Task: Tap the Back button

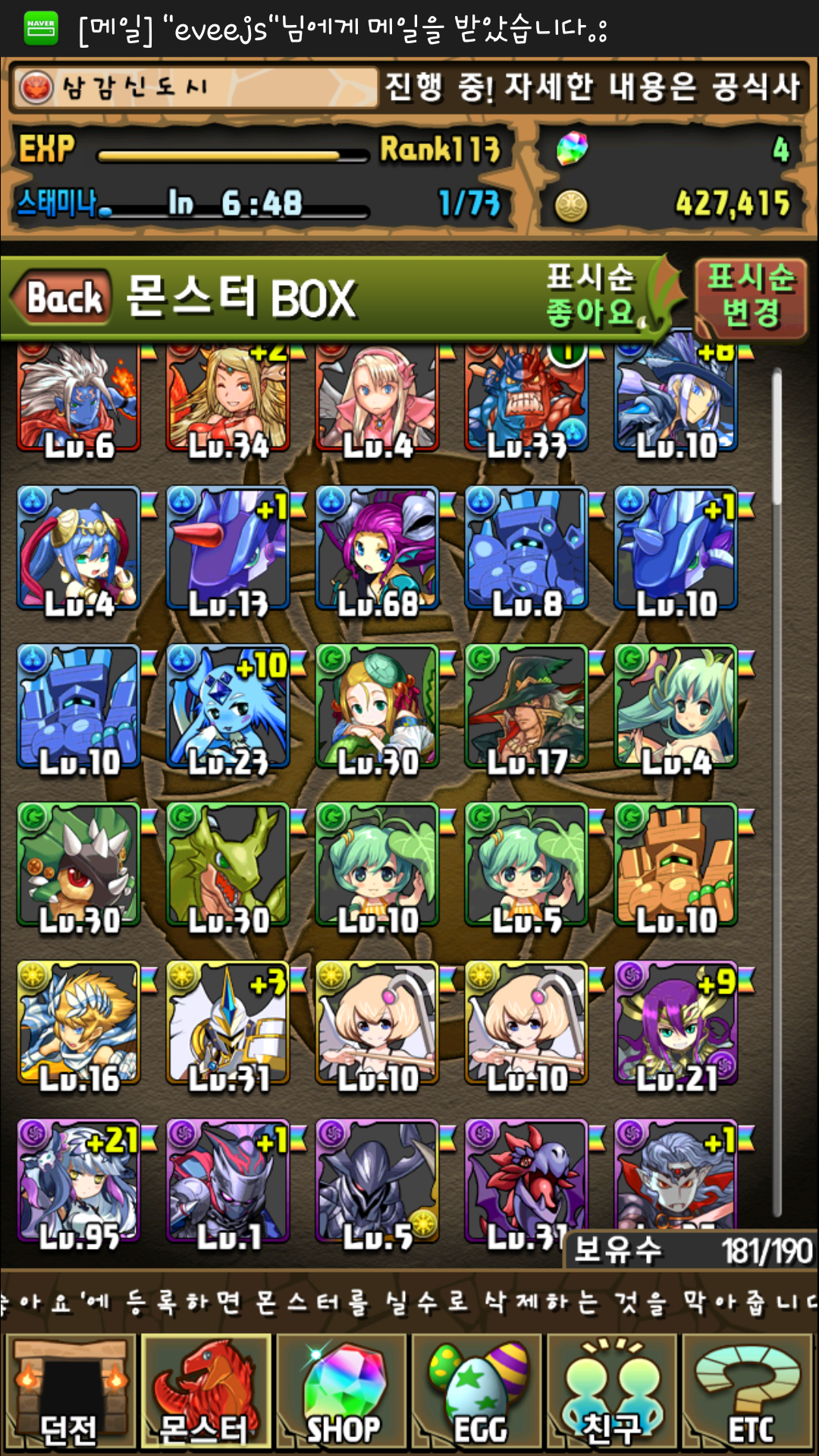Action: (x=64, y=297)
